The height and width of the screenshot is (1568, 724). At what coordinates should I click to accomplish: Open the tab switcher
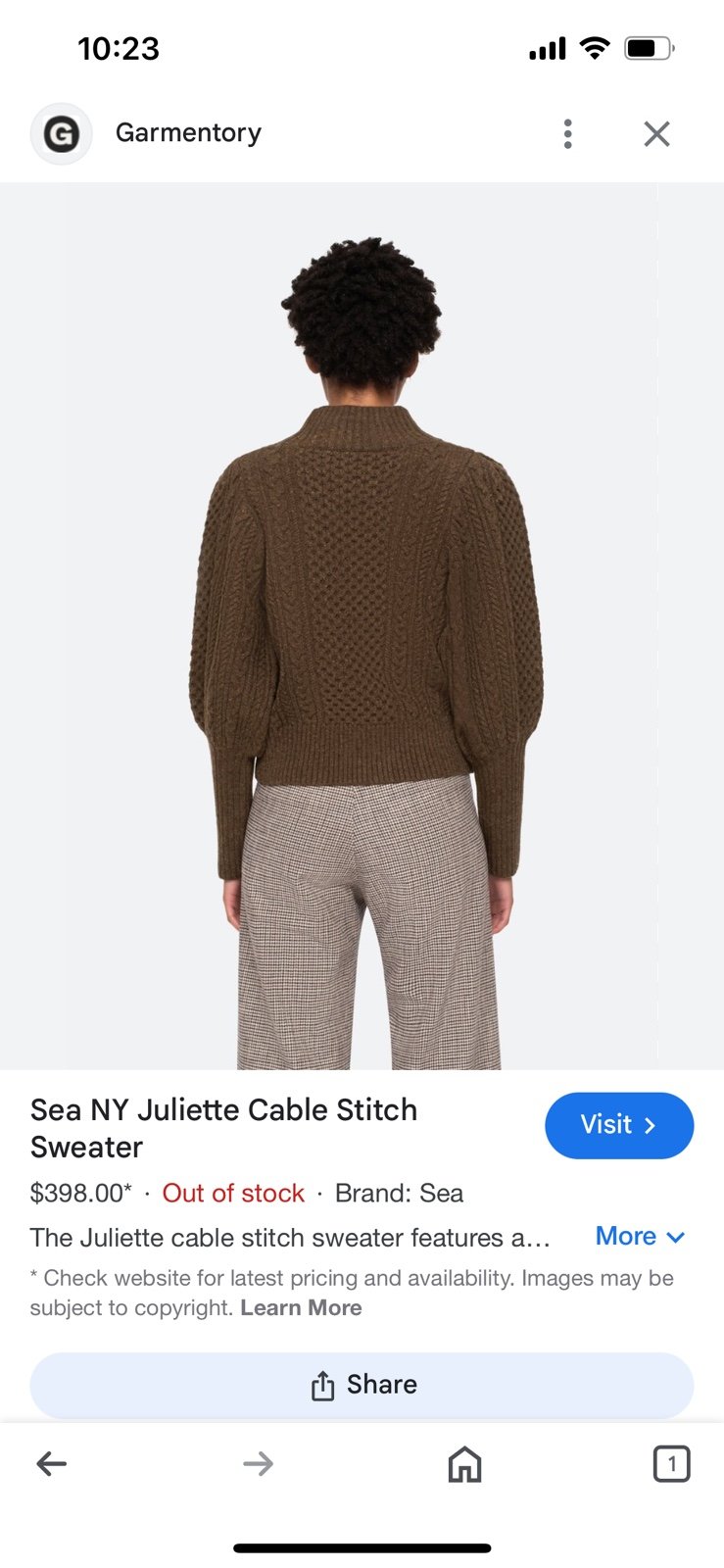[x=671, y=1464]
